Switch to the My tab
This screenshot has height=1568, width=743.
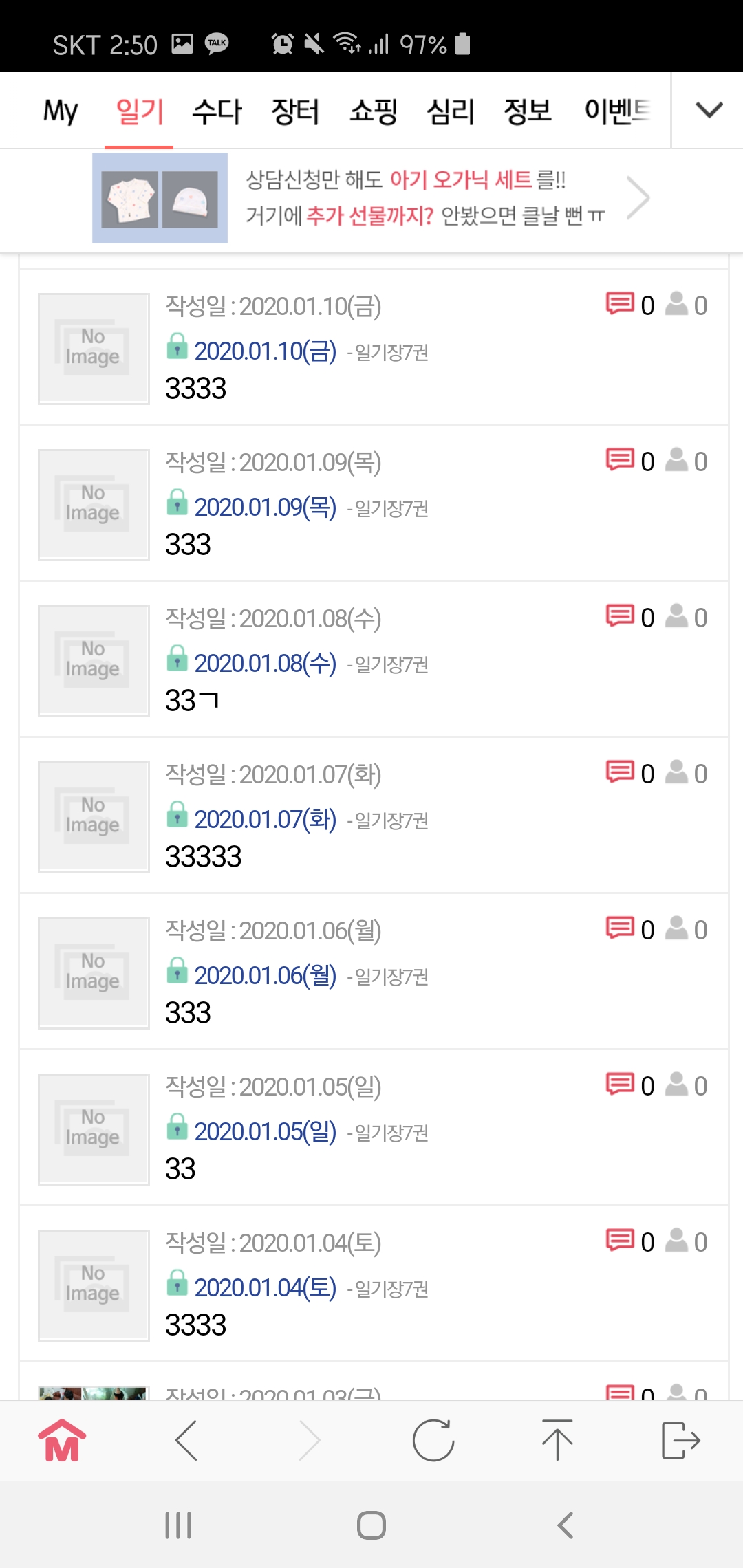tap(61, 111)
